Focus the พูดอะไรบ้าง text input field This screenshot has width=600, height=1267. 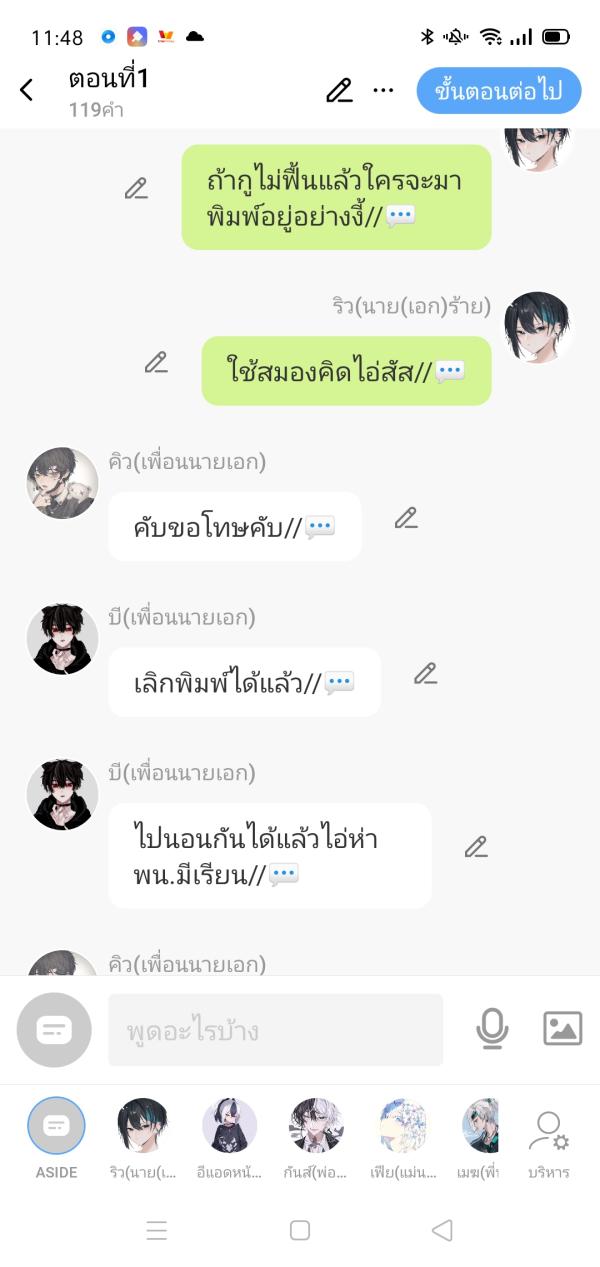(275, 1030)
